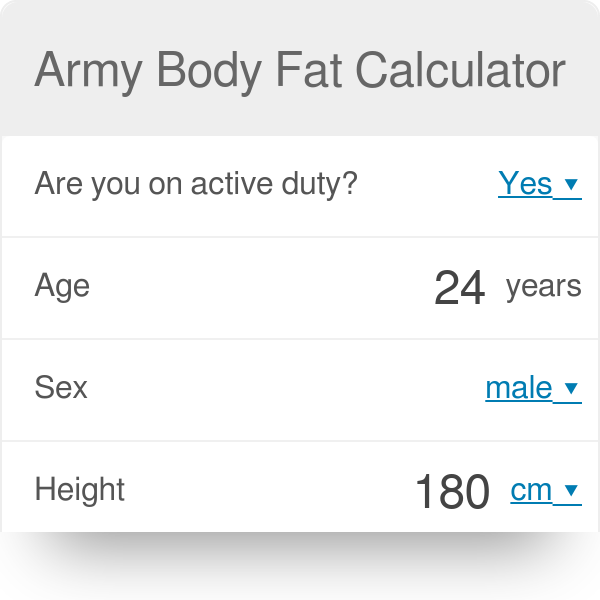600x600 pixels.
Task: Open the active duty Yes dropdown
Action: 538,184
